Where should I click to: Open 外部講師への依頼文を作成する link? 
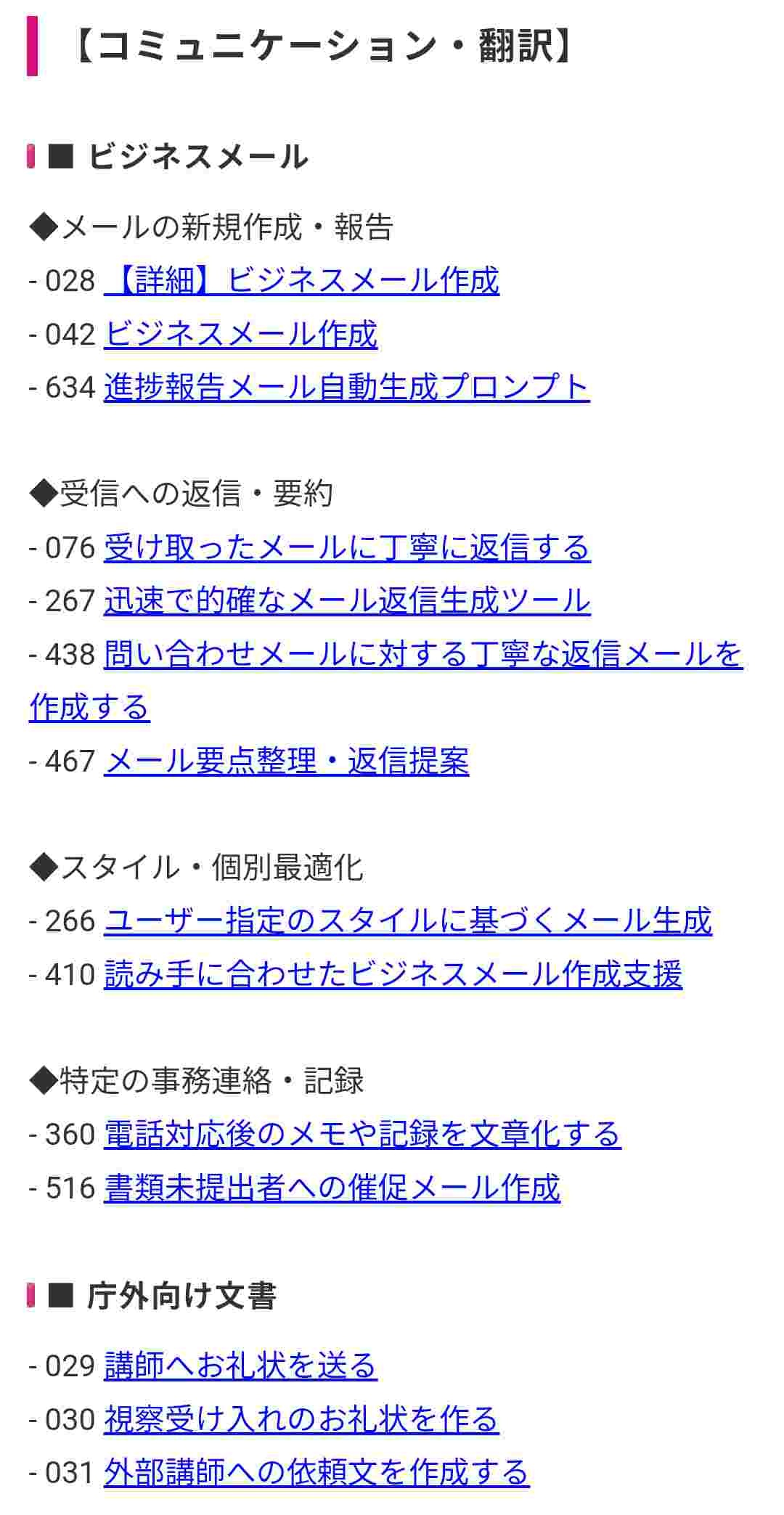coord(317,1473)
